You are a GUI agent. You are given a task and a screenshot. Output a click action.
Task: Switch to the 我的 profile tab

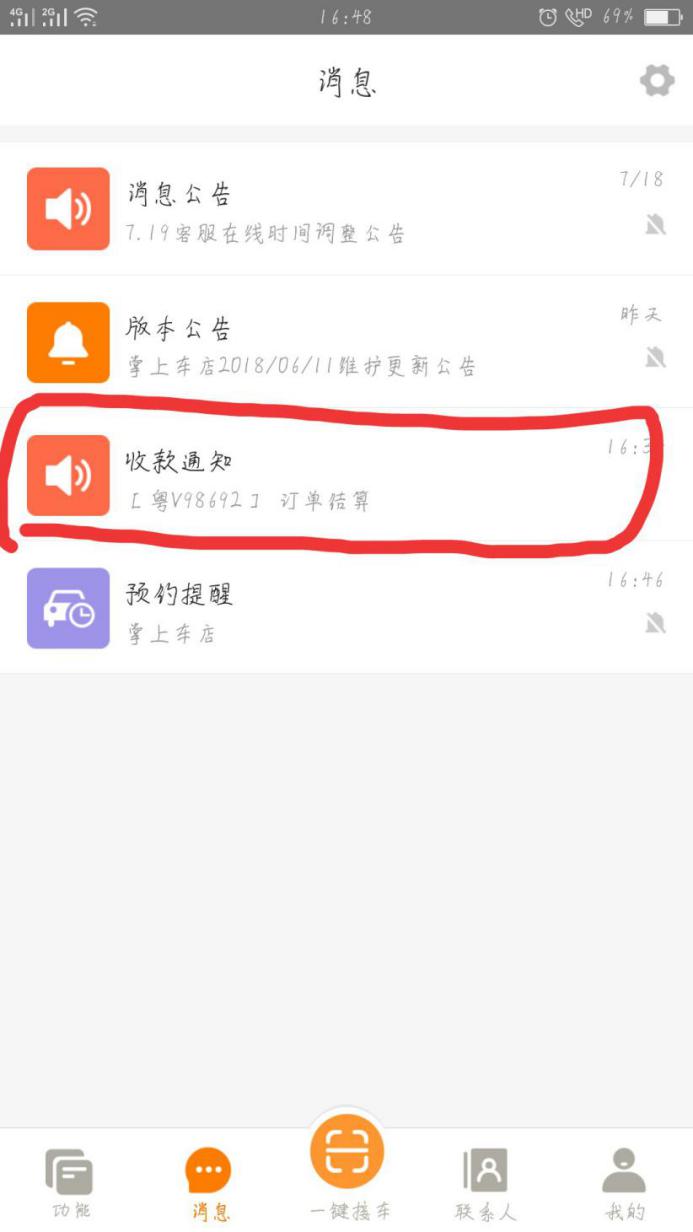pos(624,1182)
